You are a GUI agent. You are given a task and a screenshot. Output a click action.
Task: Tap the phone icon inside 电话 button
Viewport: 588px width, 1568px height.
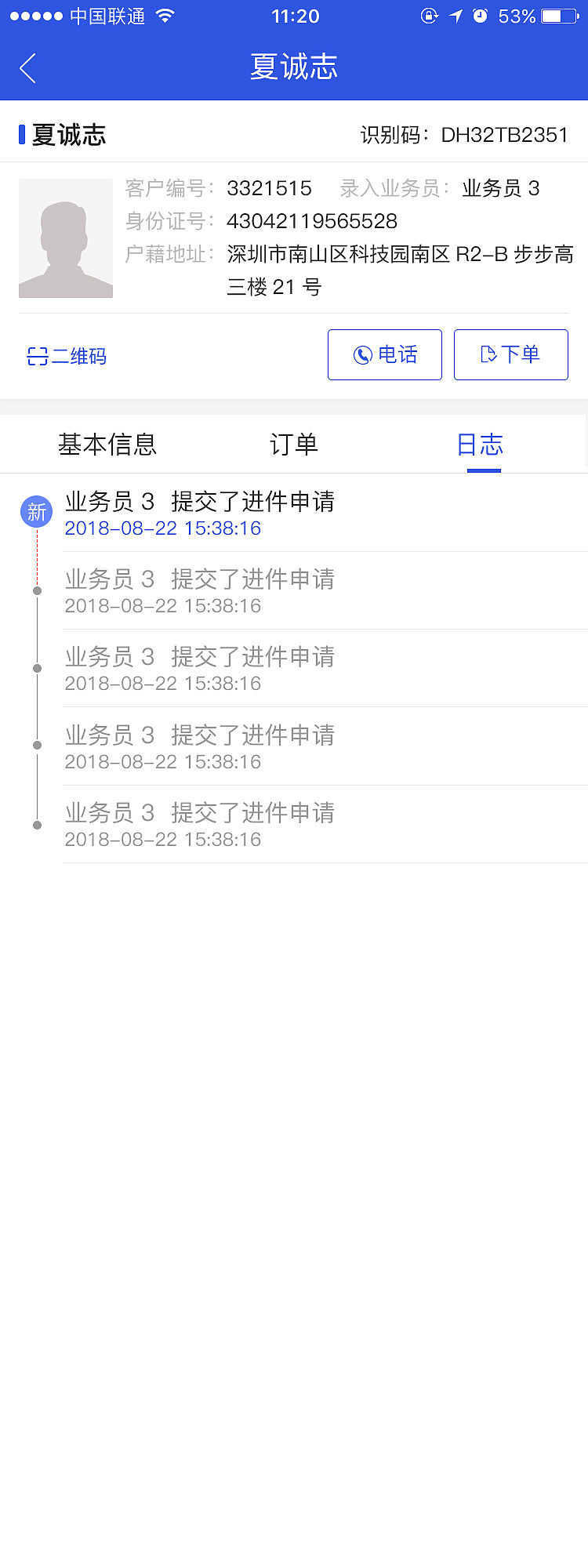361,354
